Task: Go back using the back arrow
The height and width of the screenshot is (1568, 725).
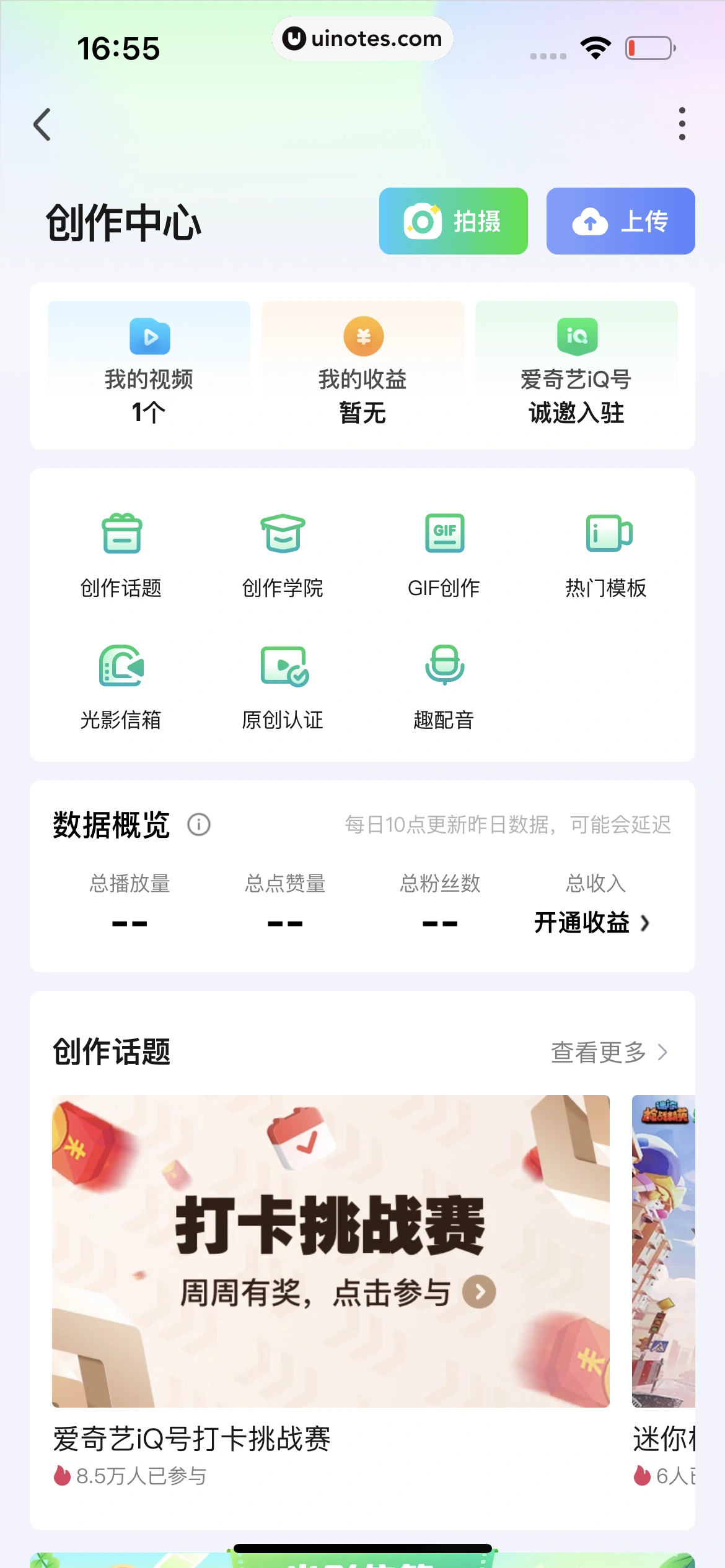Action: click(42, 124)
